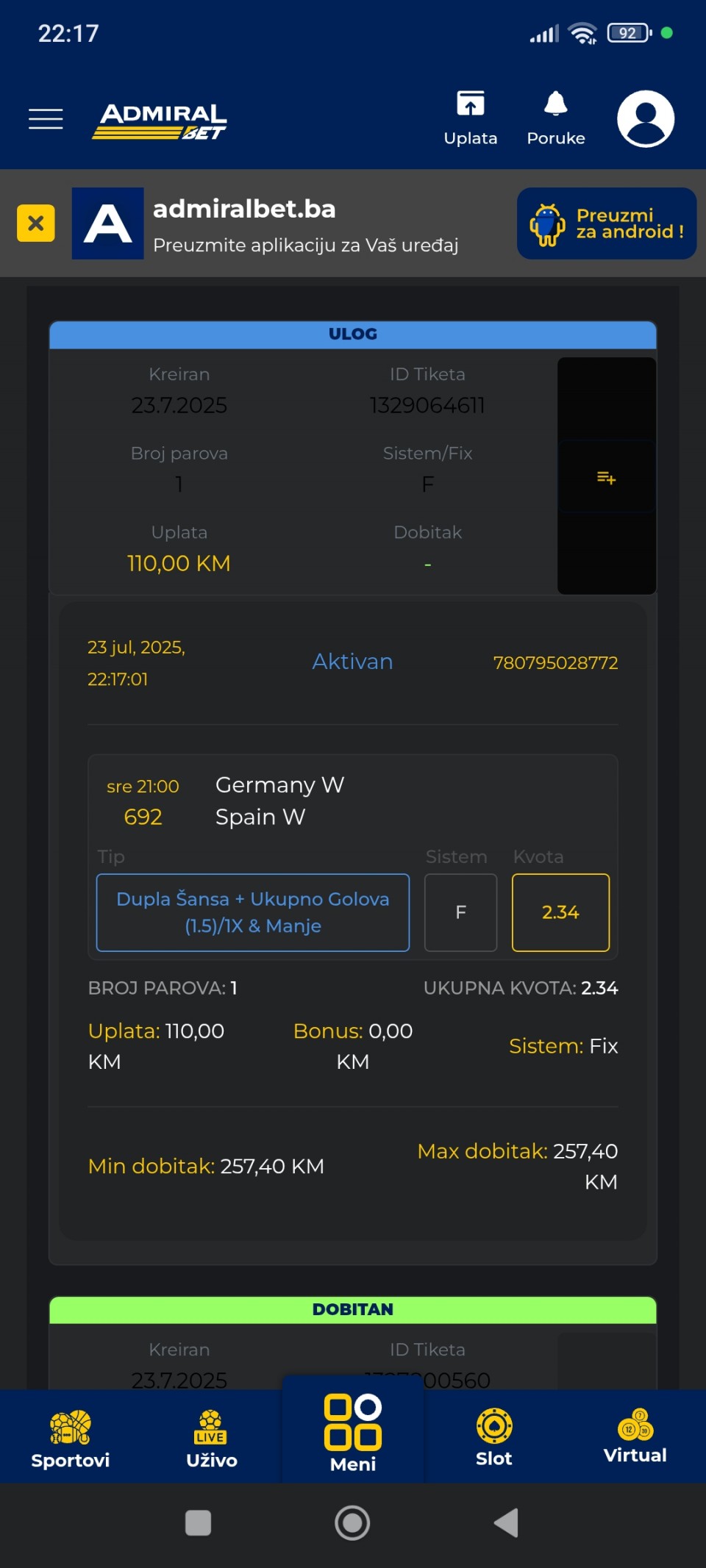
Task: Collapse the ULOG ticket header
Action: coord(353,334)
